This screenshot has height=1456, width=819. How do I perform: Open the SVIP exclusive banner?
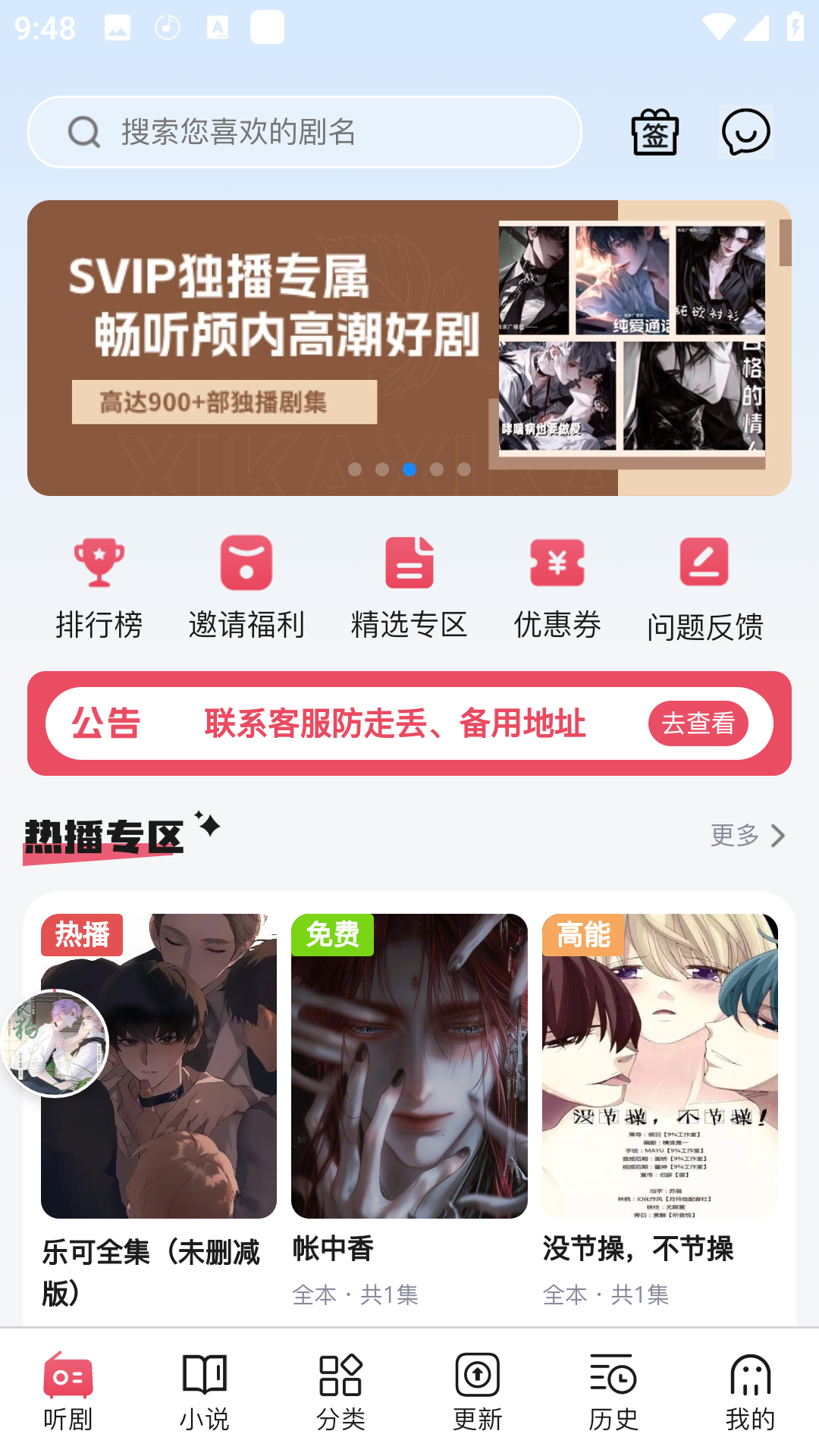tap(409, 347)
